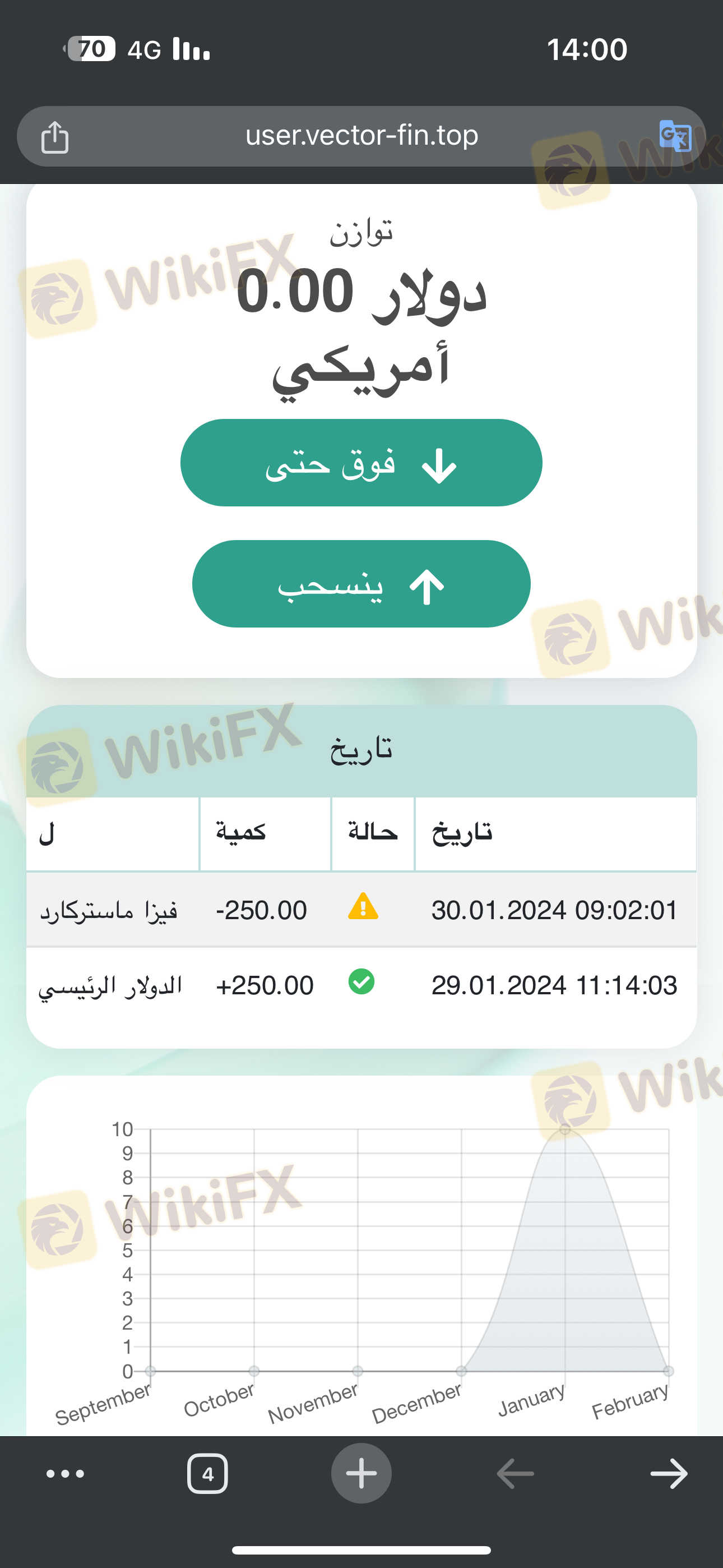723x1568 pixels.
Task: Open the browser three-dot menu
Action: (x=65, y=1474)
